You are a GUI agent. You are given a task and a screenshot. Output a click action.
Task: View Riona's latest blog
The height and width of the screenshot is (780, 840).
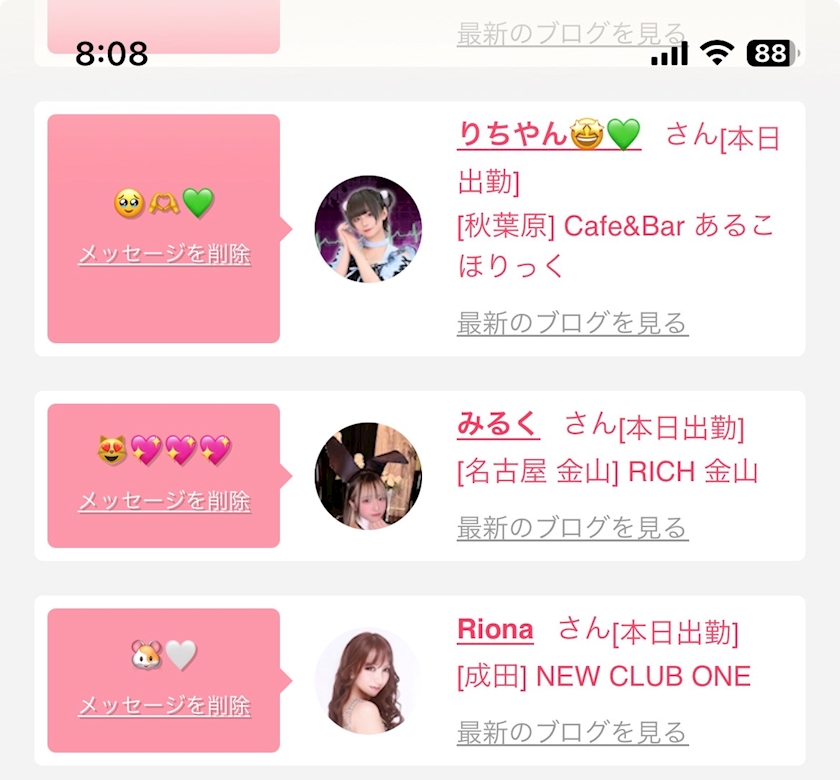tap(572, 732)
